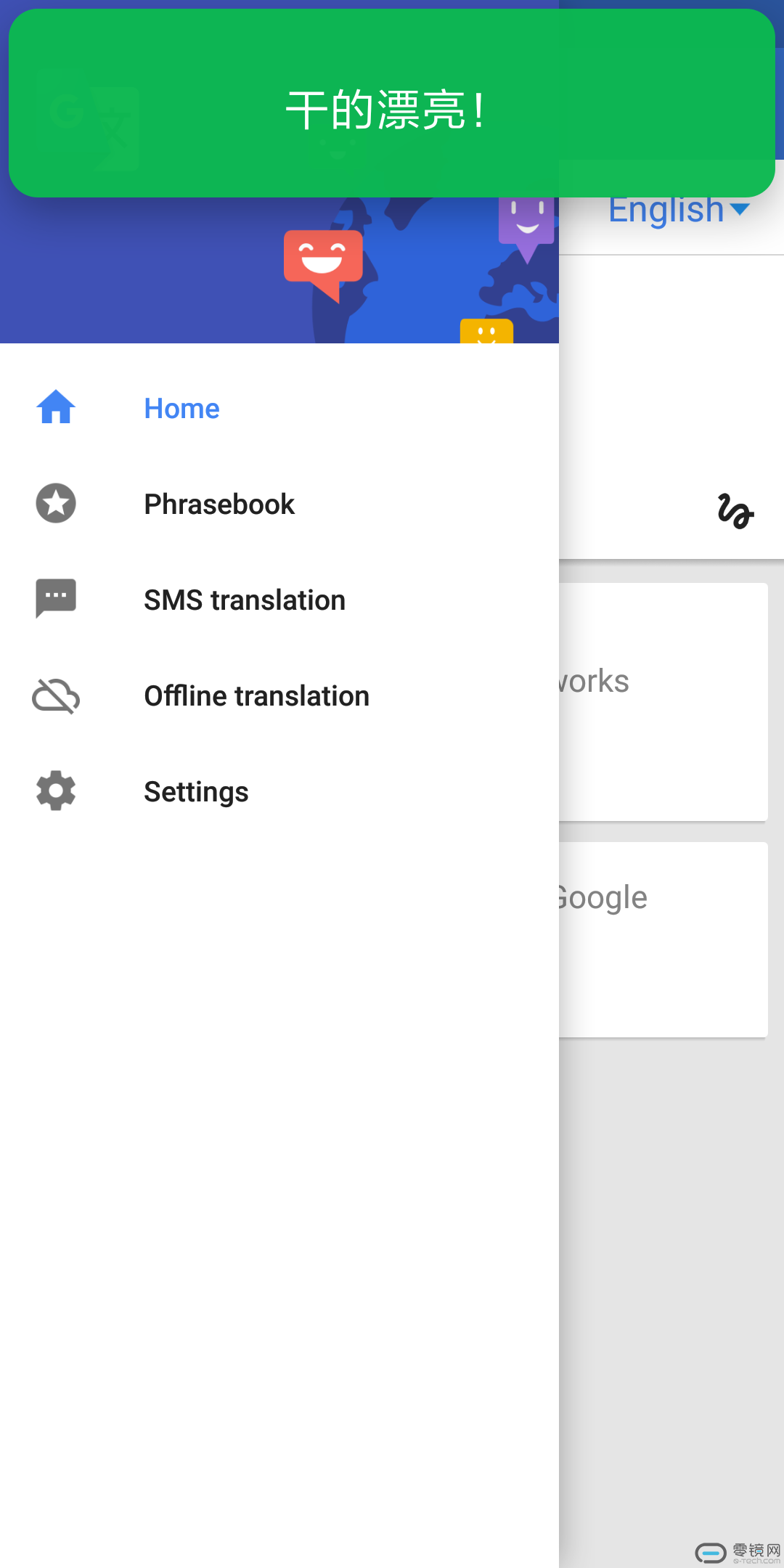Open the handwriting input icon
The image size is (784, 1568).
click(735, 511)
